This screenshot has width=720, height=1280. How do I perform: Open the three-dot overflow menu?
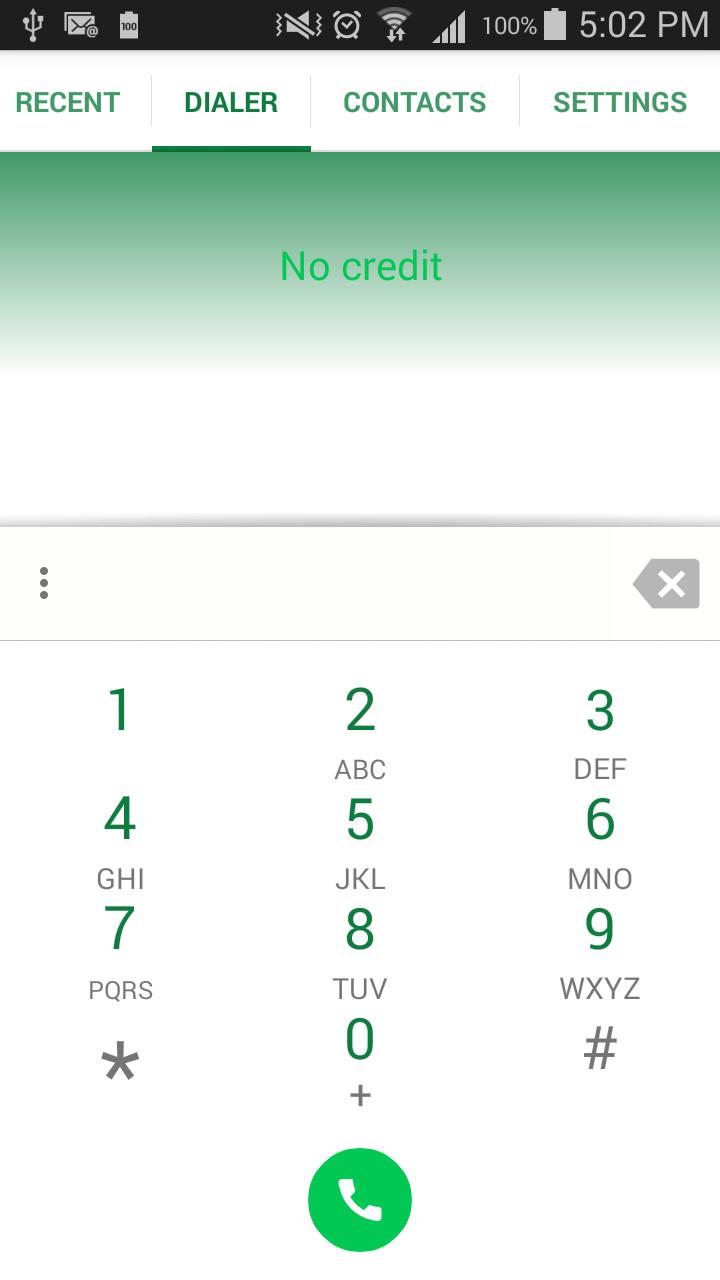click(44, 583)
